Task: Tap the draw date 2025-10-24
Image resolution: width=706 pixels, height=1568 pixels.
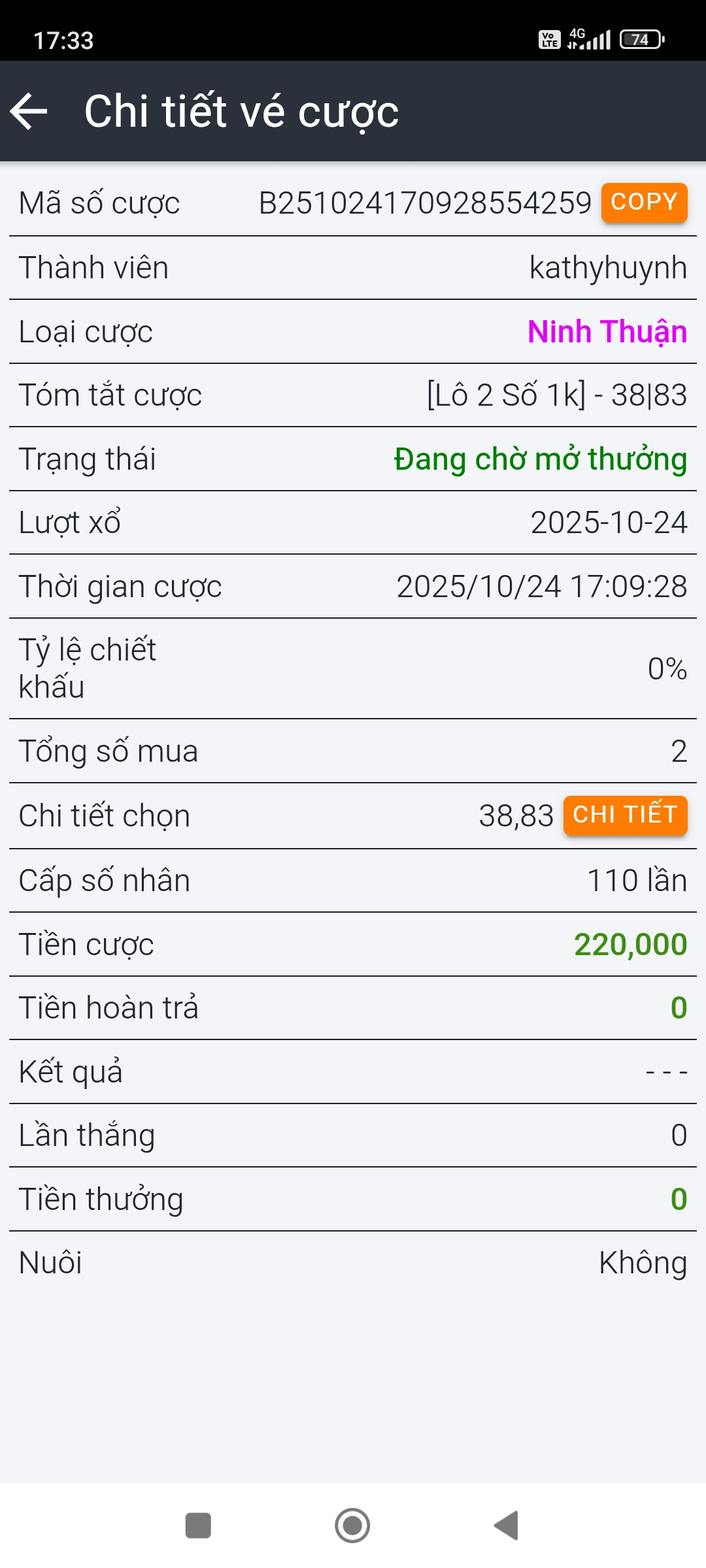Action: pyautogui.click(x=608, y=523)
